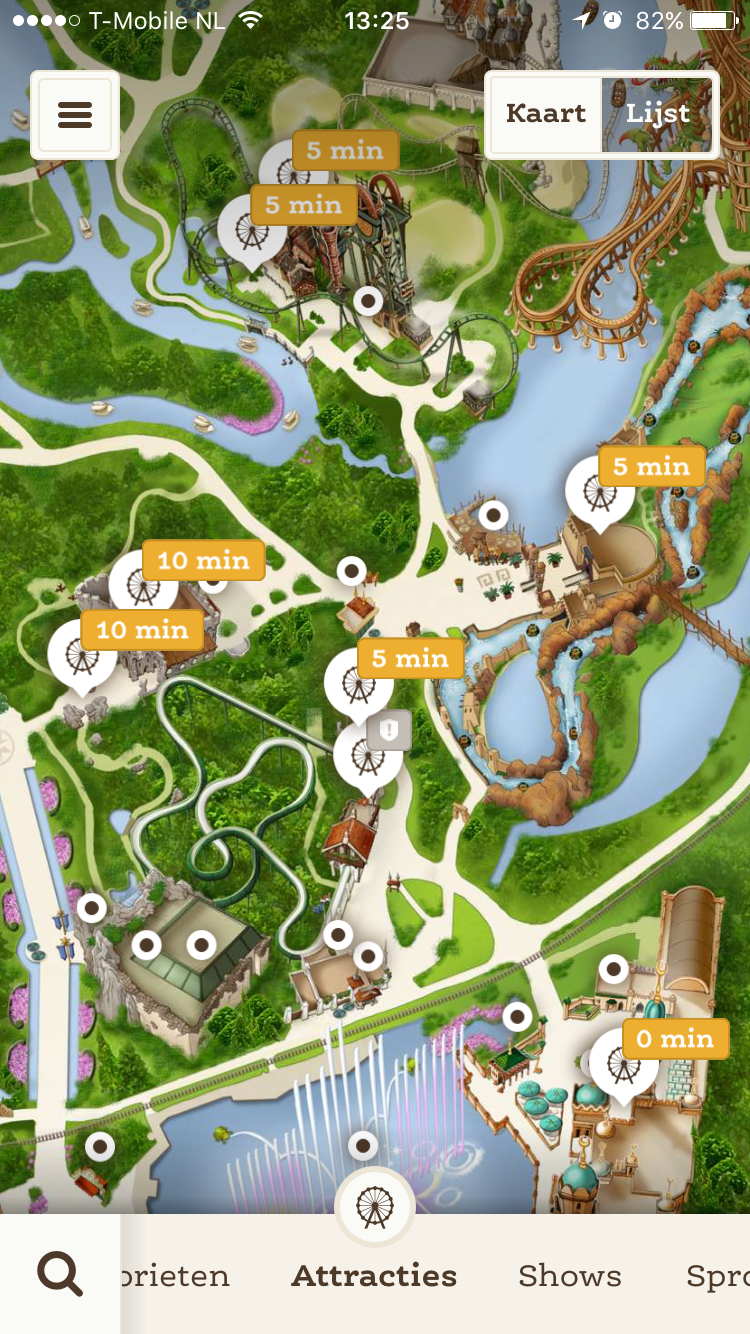Tap the attraction pin with warning badge
The height and width of the screenshot is (1334, 750).
[368, 759]
